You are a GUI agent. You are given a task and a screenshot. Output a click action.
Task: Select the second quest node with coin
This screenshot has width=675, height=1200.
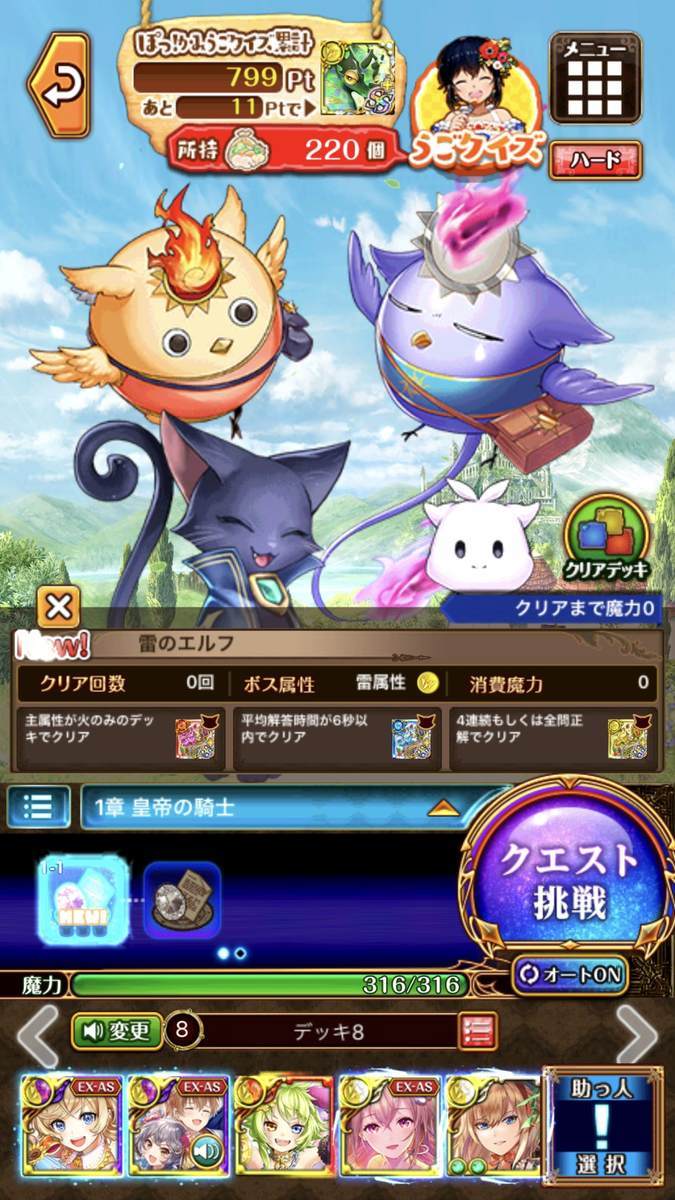coord(180,900)
